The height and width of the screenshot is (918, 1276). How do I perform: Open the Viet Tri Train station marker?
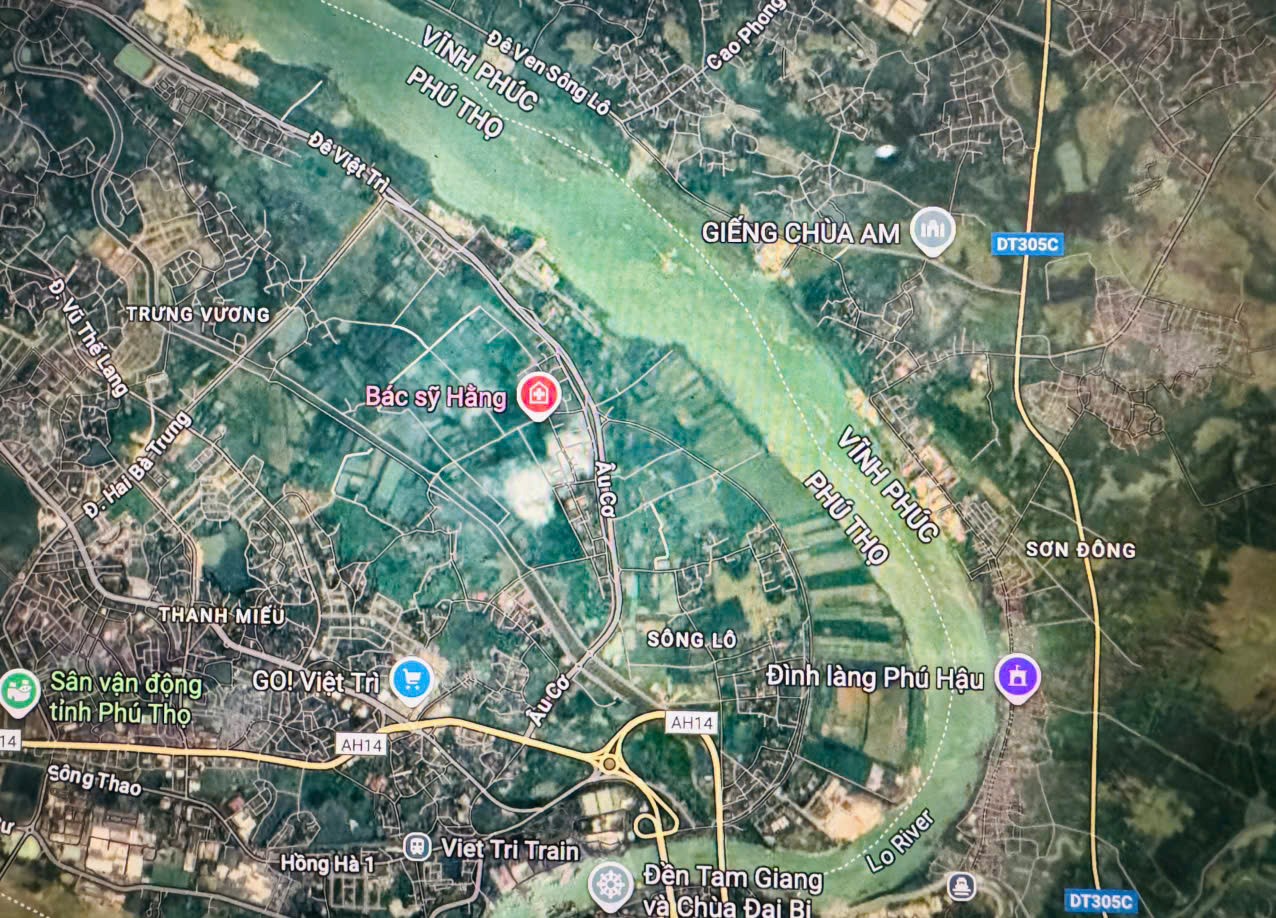tap(417, 848)
